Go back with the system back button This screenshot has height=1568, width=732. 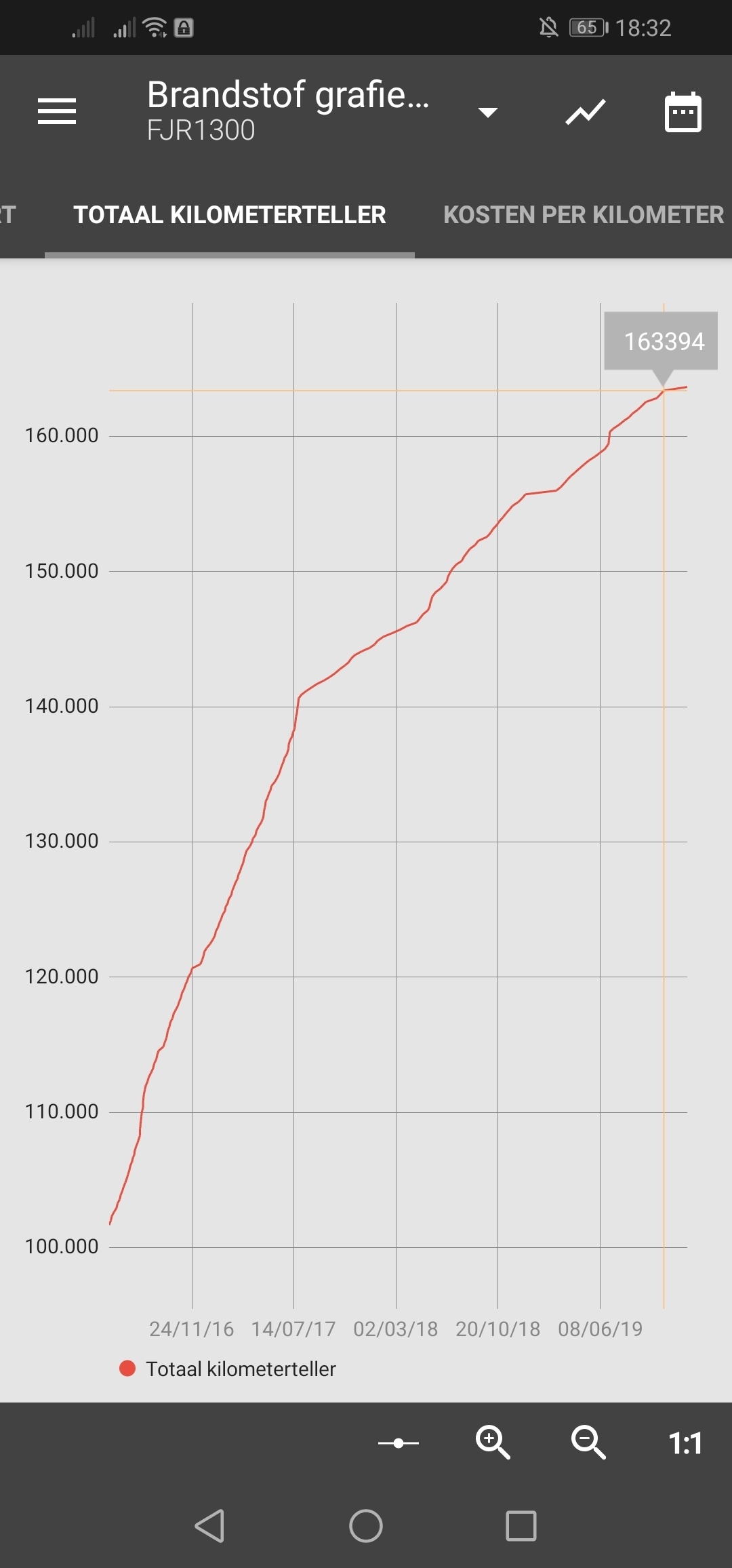(x=209, y=1526)
